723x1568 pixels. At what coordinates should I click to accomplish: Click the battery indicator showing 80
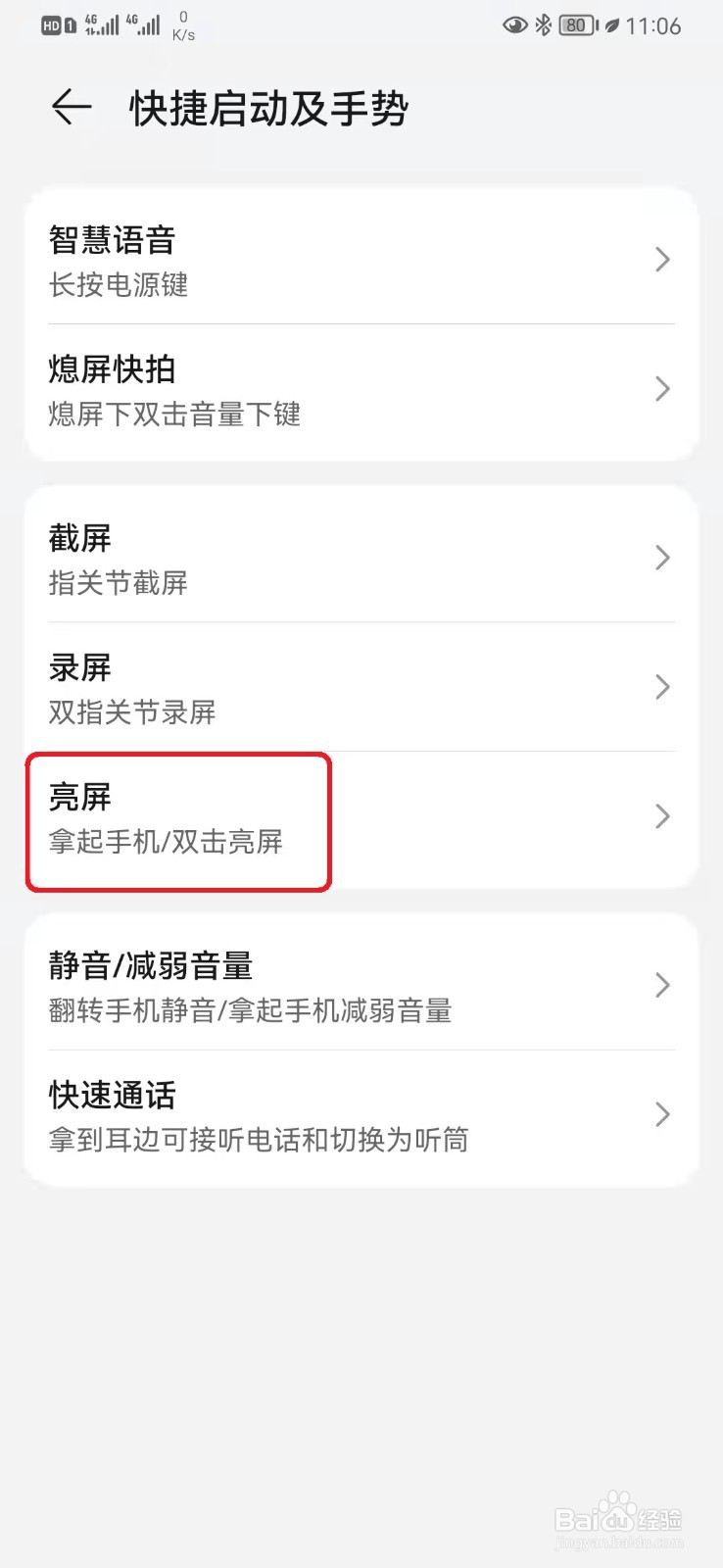pos(578,25)
